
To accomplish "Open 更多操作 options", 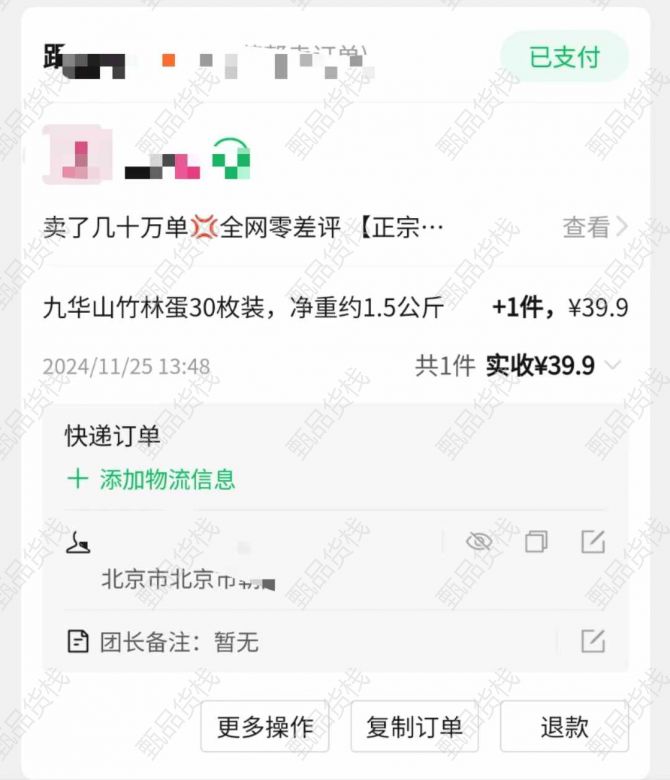I will [x=264, y=727].
